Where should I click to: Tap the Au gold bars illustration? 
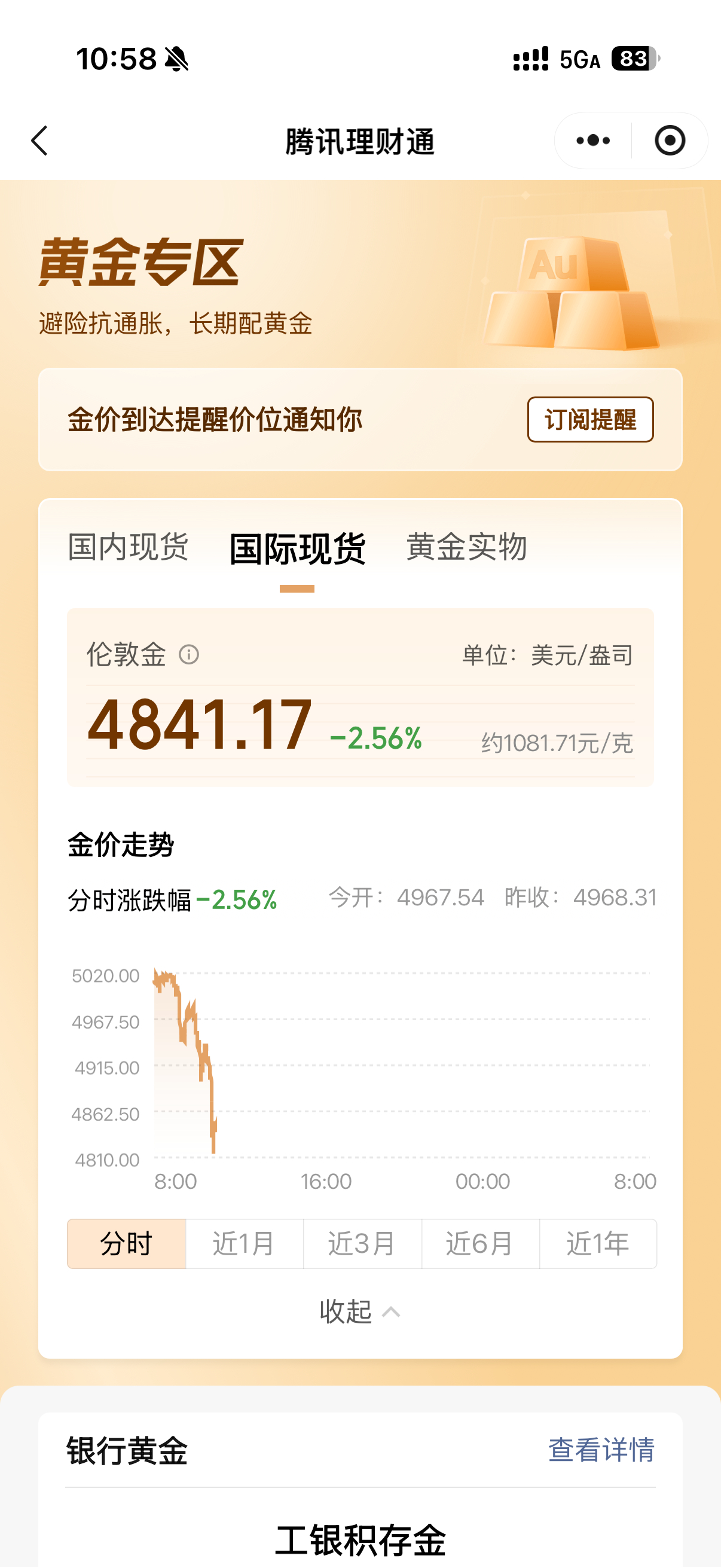click(572, 292)
